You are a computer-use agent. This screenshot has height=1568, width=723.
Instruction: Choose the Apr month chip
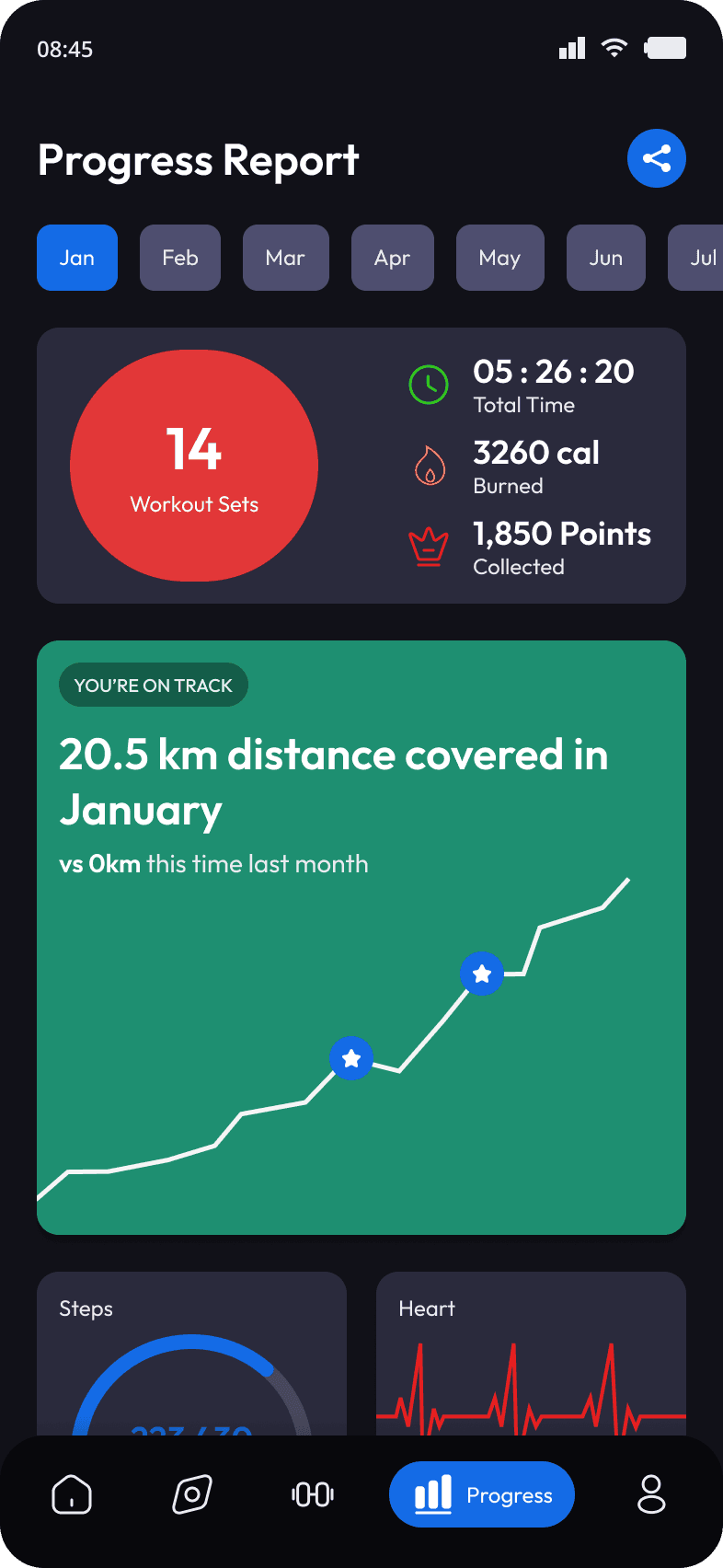(x=393, y=258)
